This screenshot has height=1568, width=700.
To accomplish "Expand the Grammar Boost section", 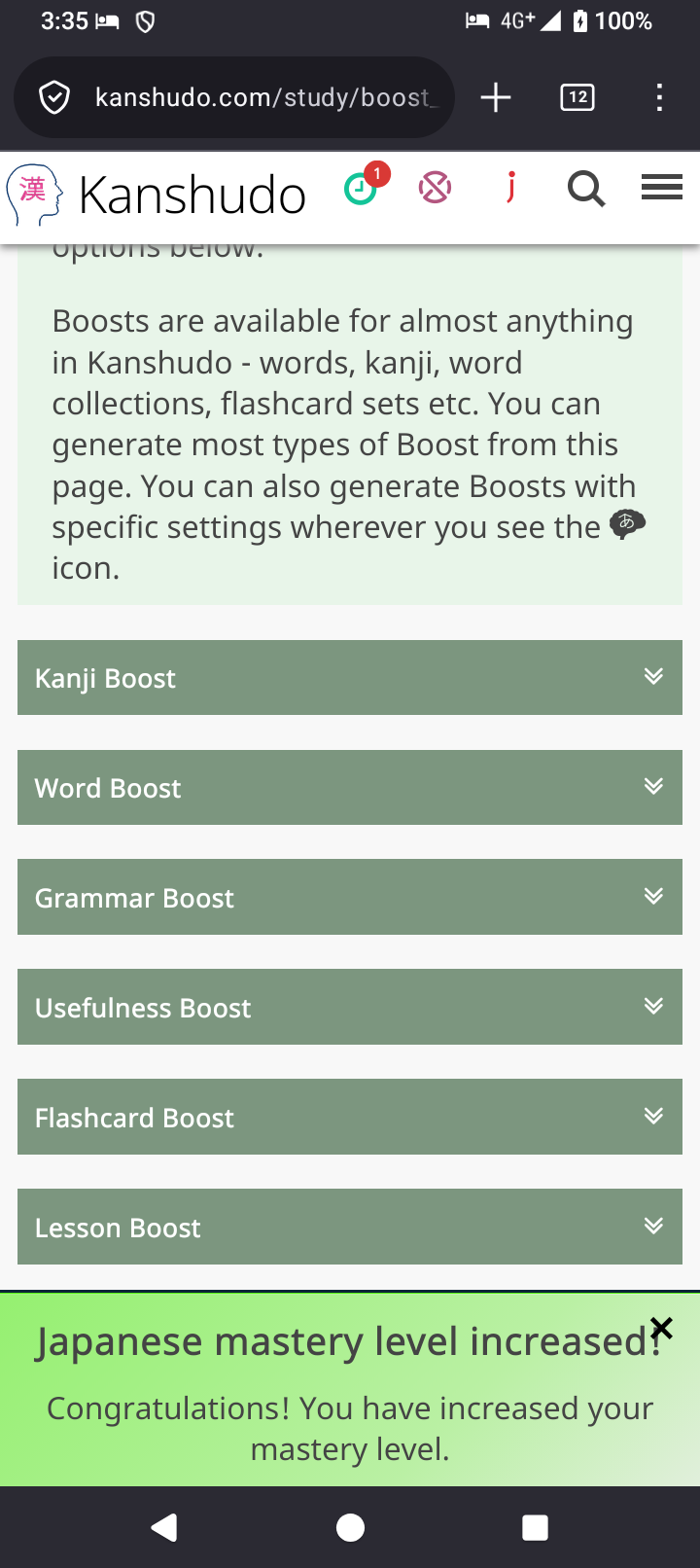I will tap(350, 897).
